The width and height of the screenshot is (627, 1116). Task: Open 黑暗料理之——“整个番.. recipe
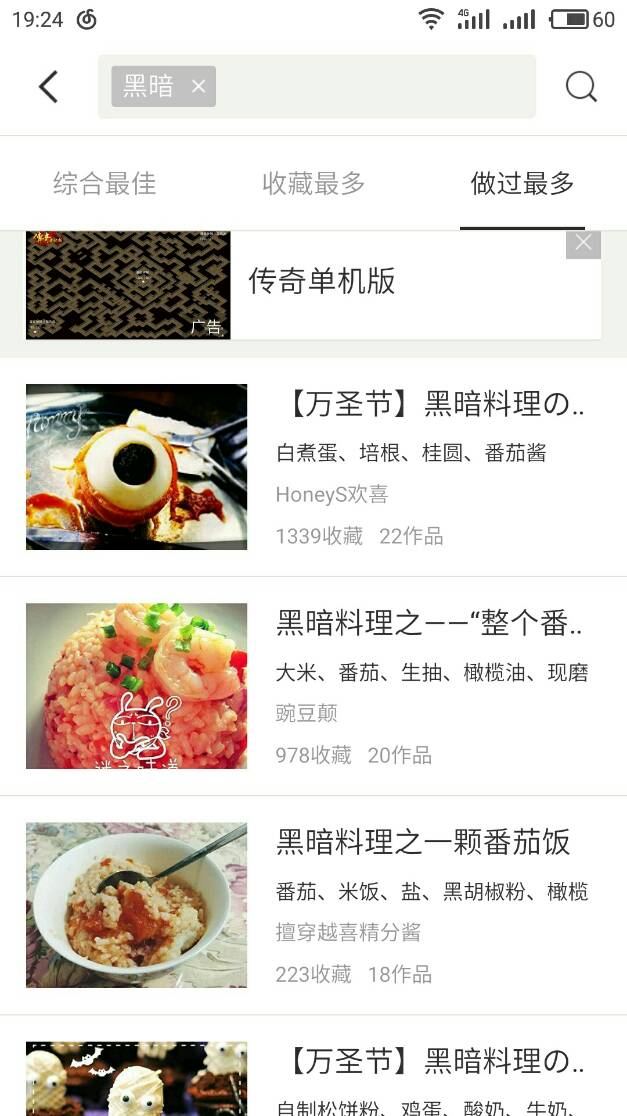tap(313, 686)
